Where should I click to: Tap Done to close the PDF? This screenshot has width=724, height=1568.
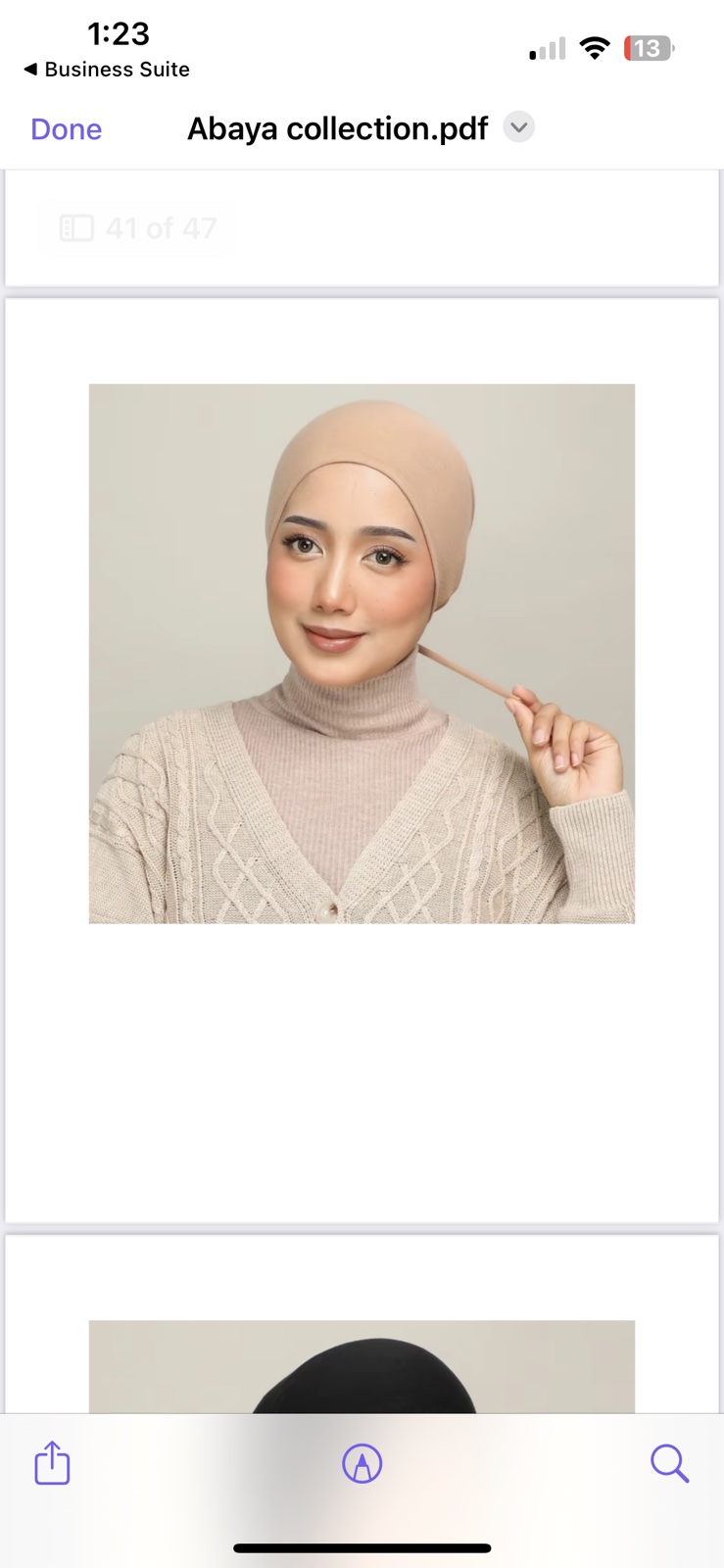66,129
